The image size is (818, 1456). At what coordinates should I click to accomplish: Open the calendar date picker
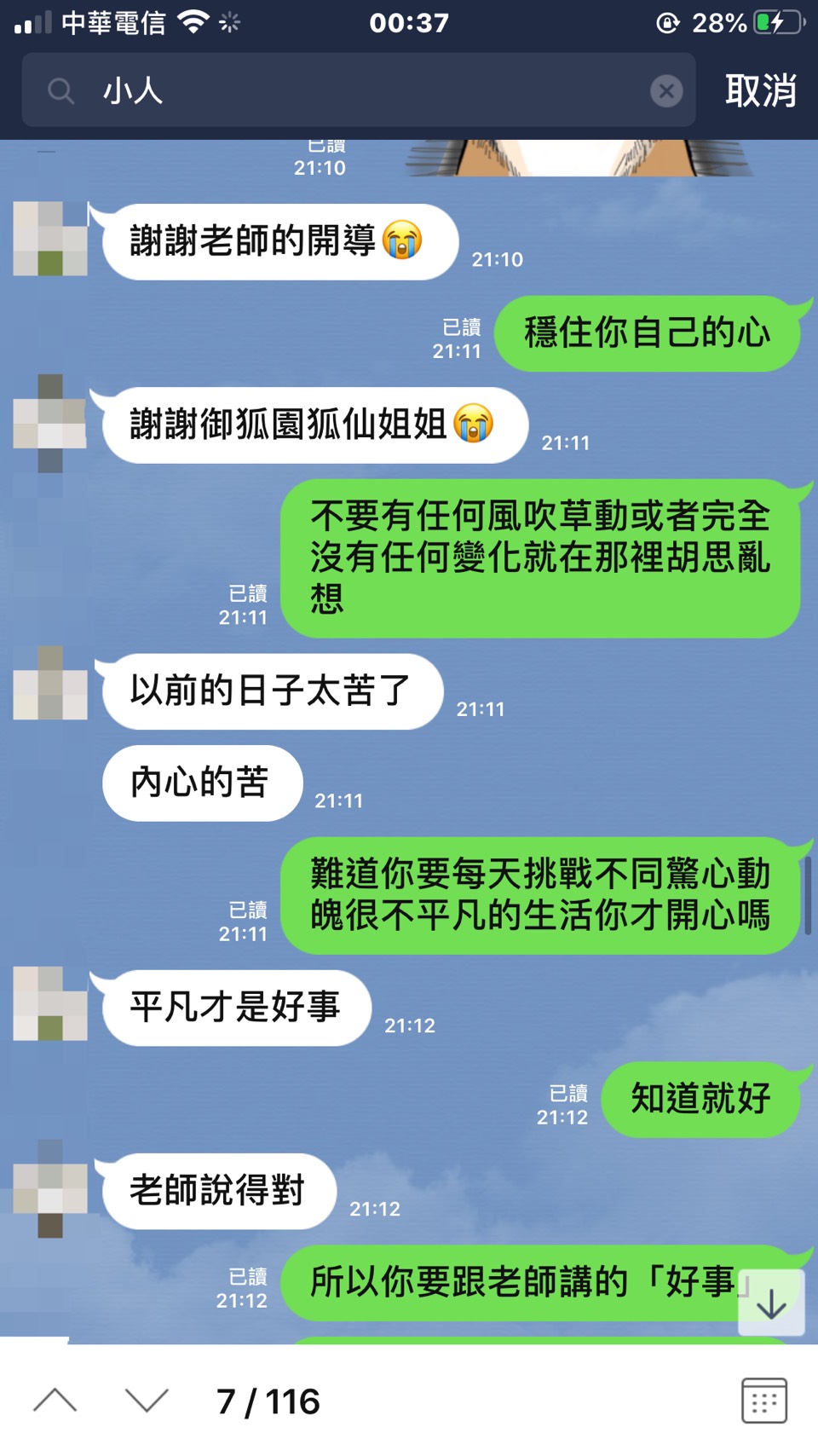pyautogui.click(x=763, y=1401)
